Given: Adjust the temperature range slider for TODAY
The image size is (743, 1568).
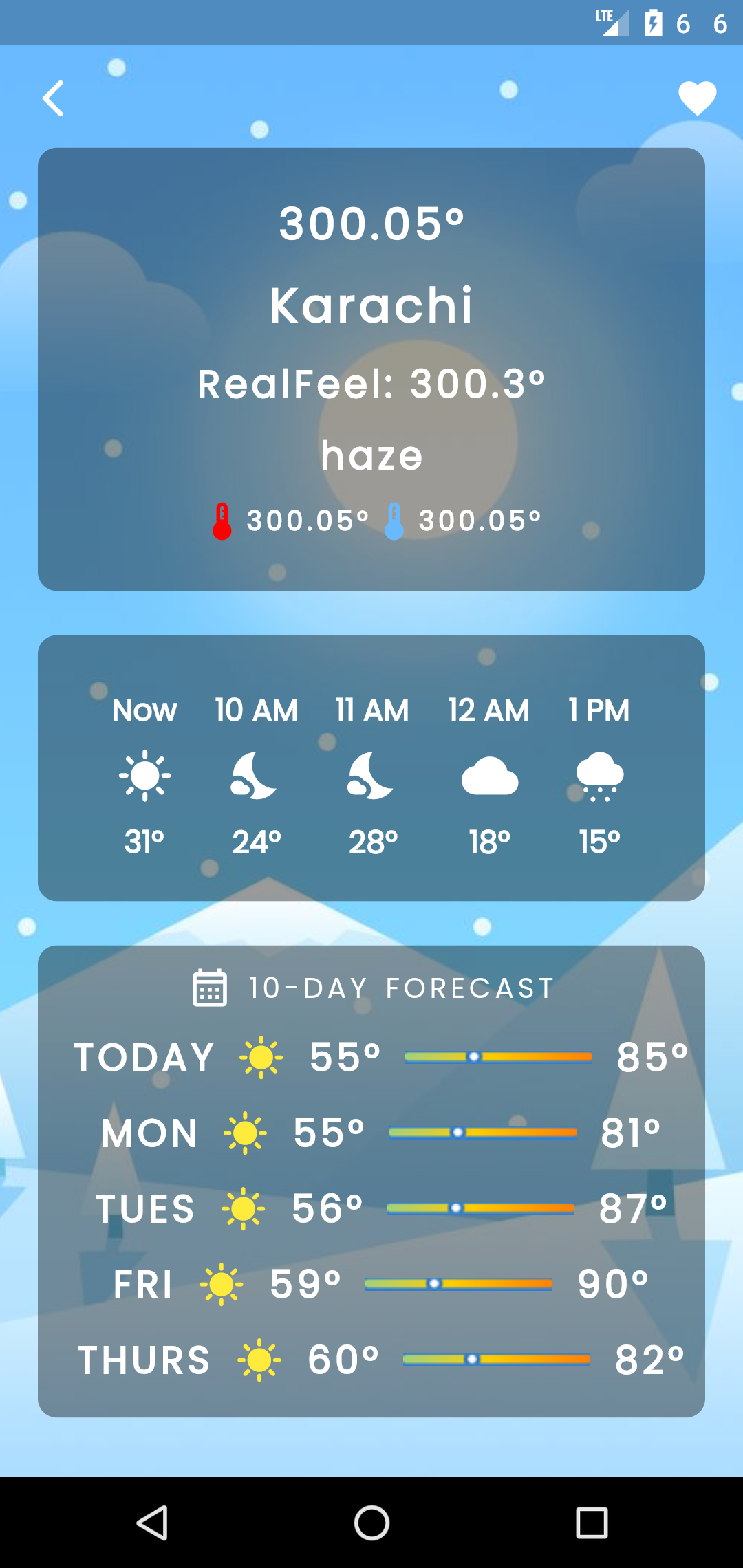Looking at the screenshot, I should (x=499, y=1057).
